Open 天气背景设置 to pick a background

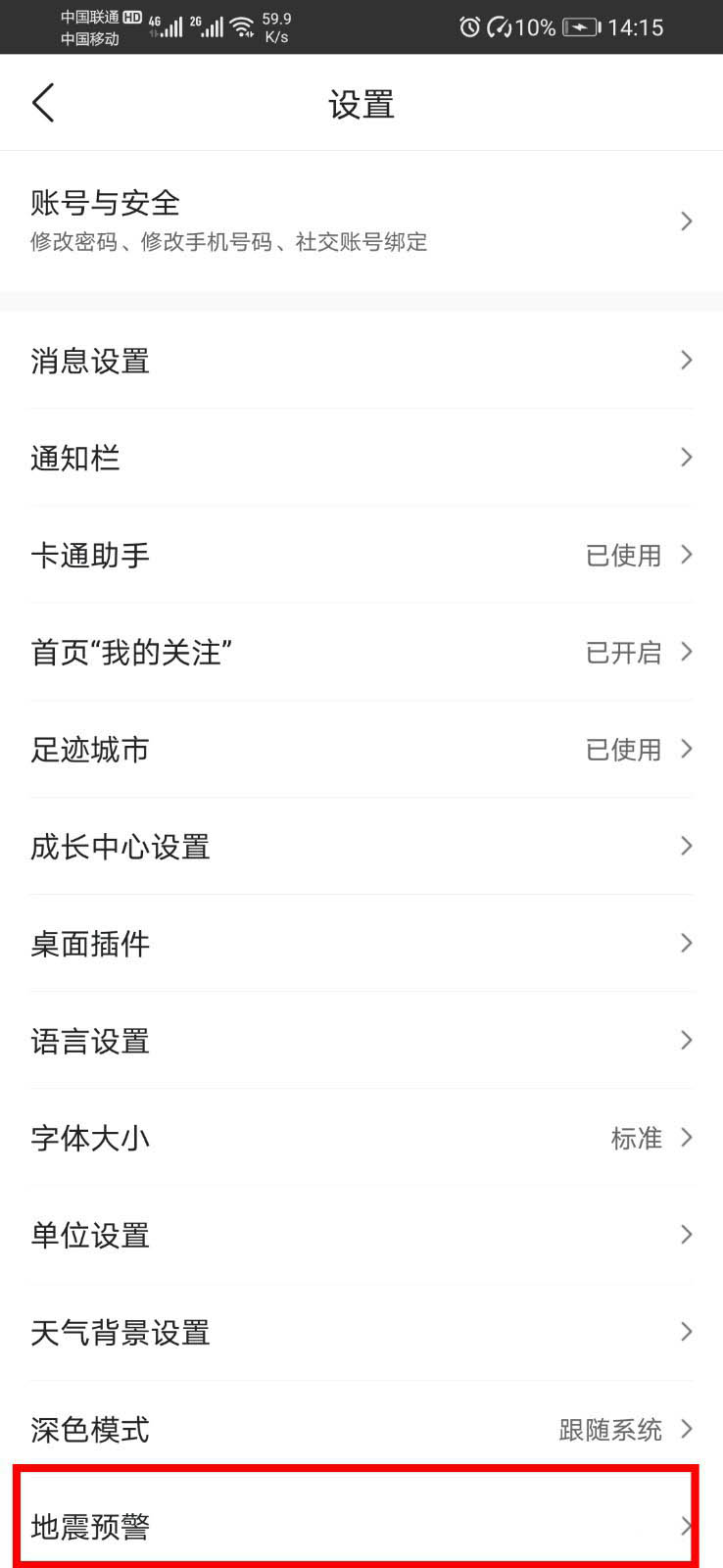[361, 1332]
